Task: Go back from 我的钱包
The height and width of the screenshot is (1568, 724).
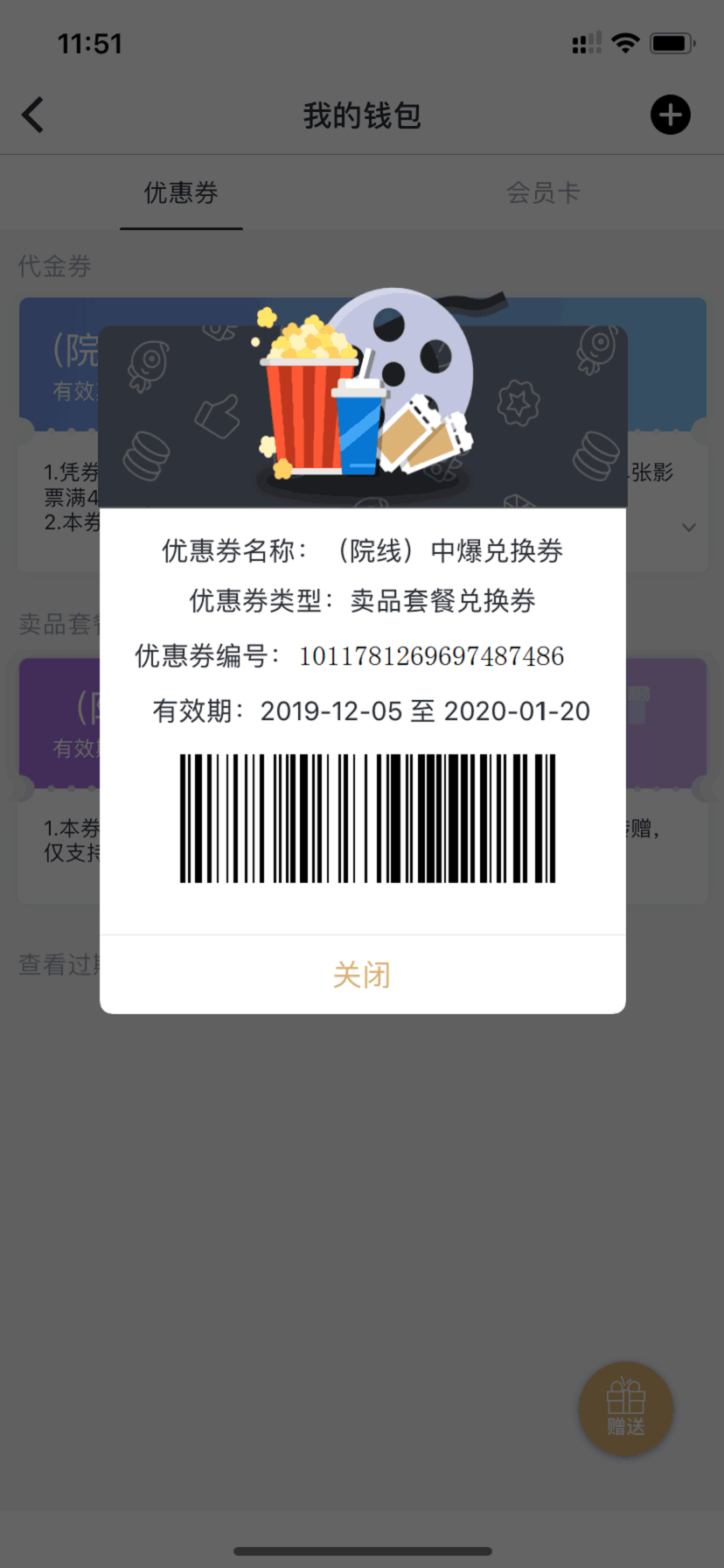Action: click(x=33, y=115)
